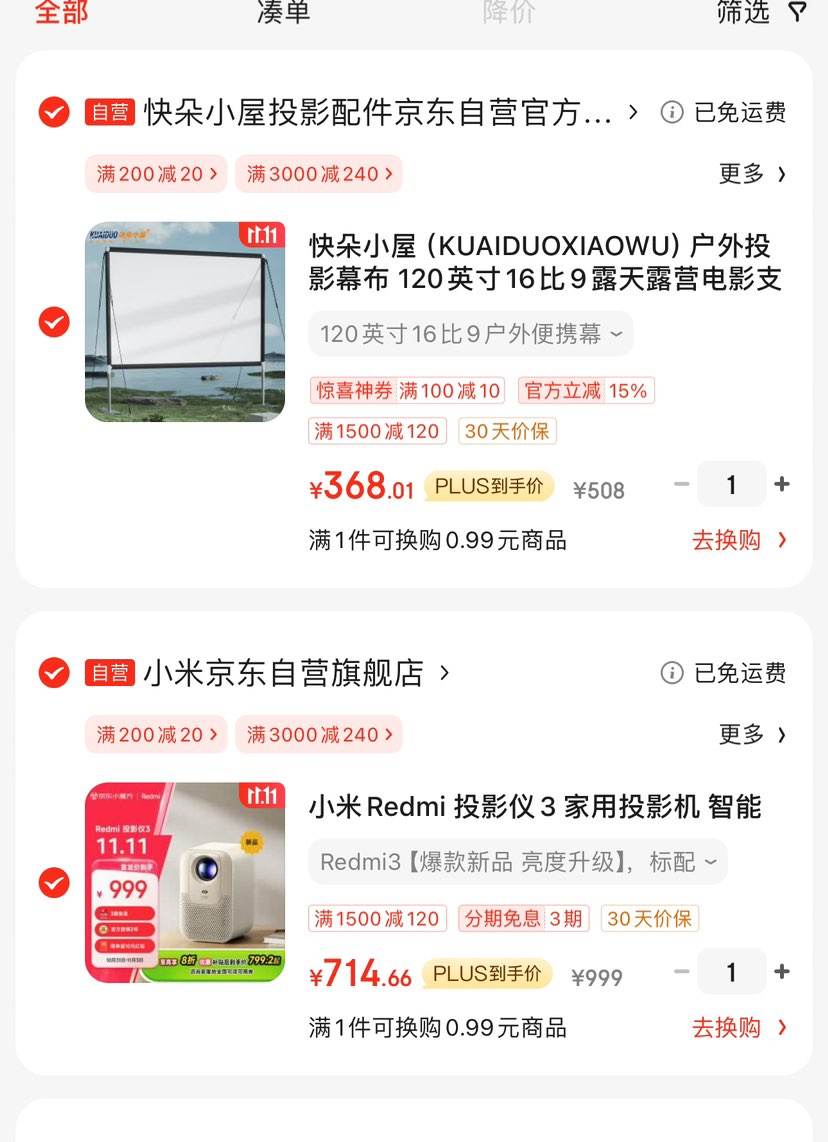This screenshot has height=1142, width=828.
Task: Click the 自营 badge of 快朵小屋 store
Action: click(x=110, y=113)
